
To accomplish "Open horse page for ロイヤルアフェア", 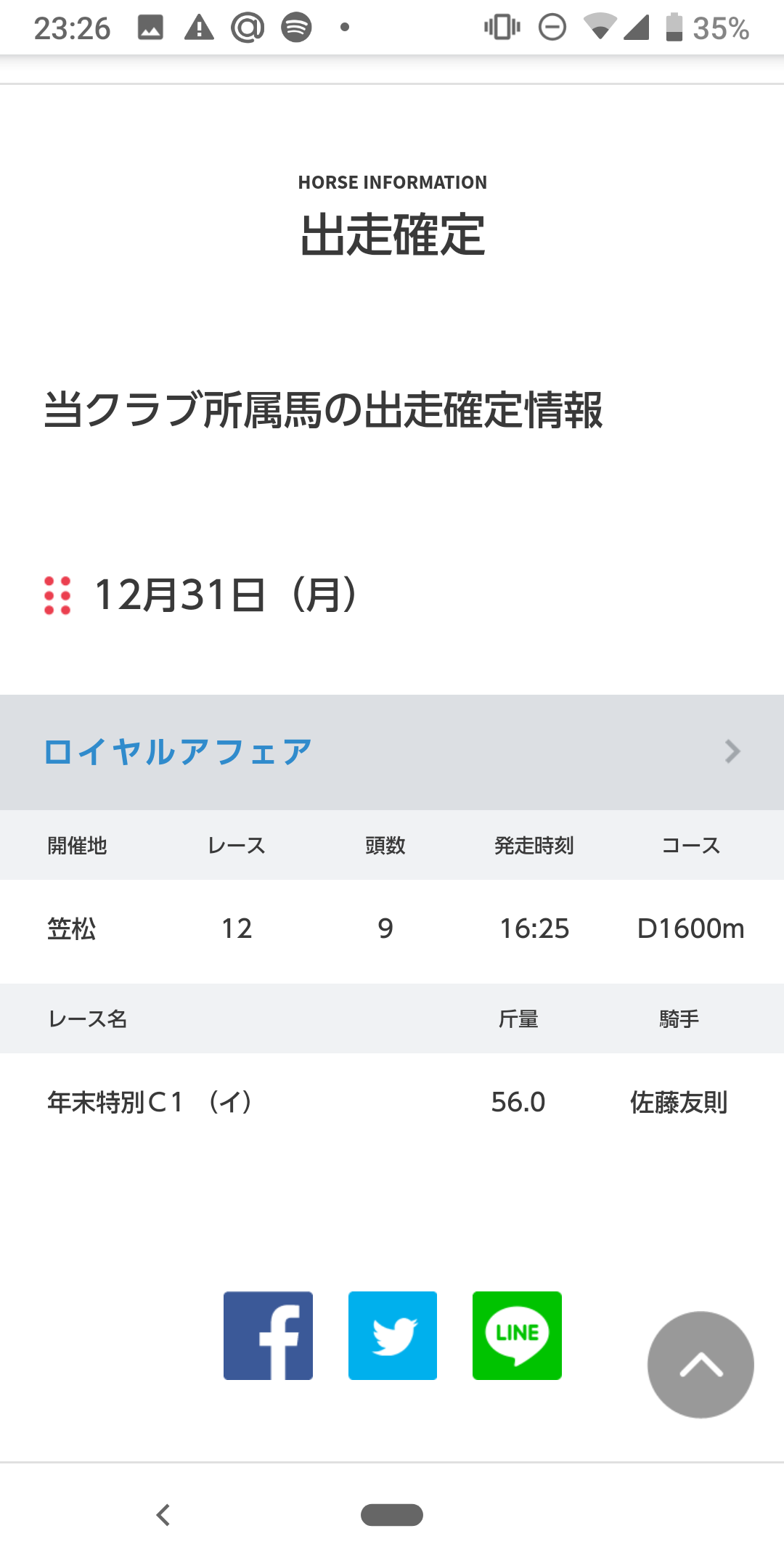I will (177, 751).
